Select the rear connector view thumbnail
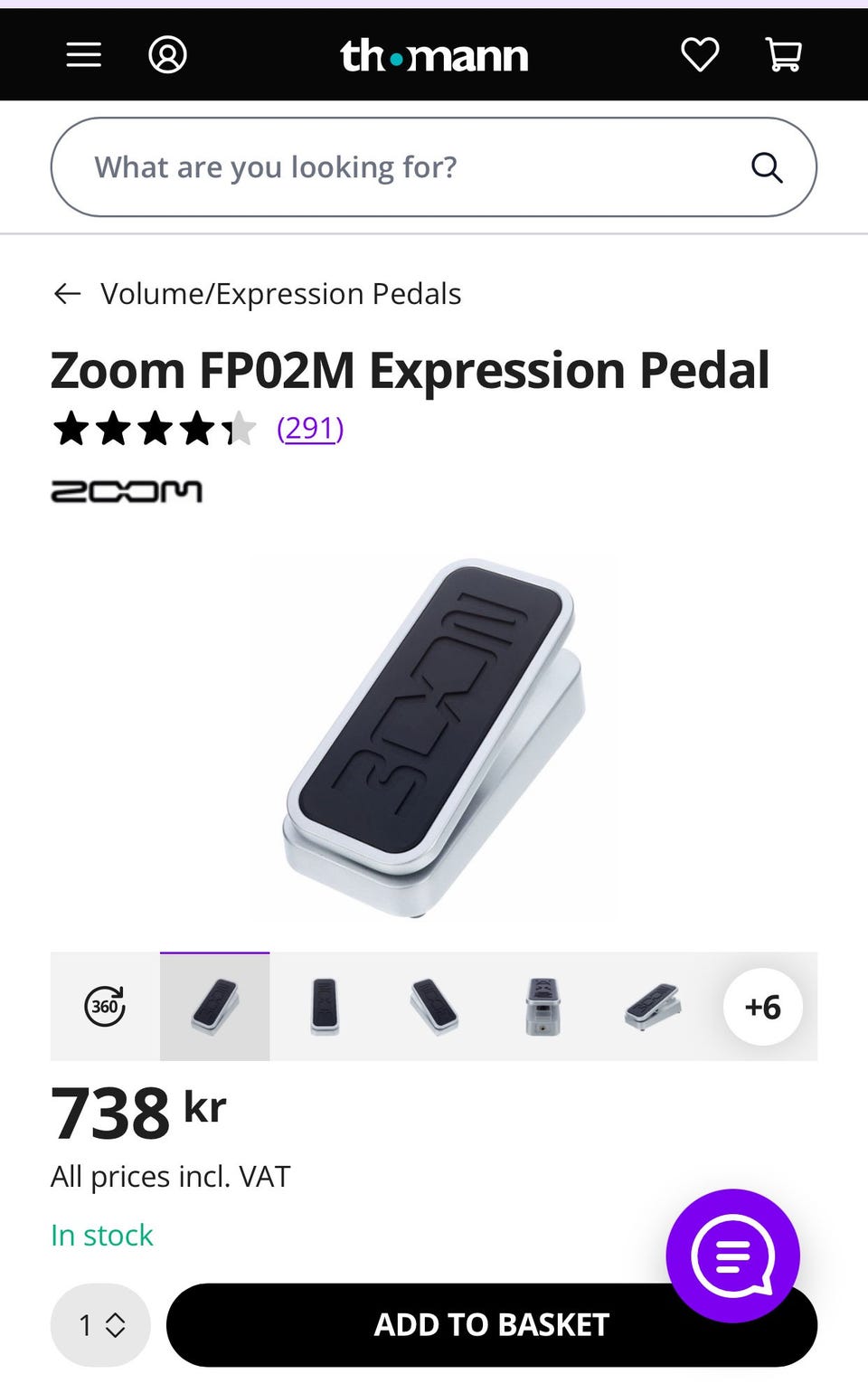Screen dimensions: 868x1393 tap(543, 1006)
